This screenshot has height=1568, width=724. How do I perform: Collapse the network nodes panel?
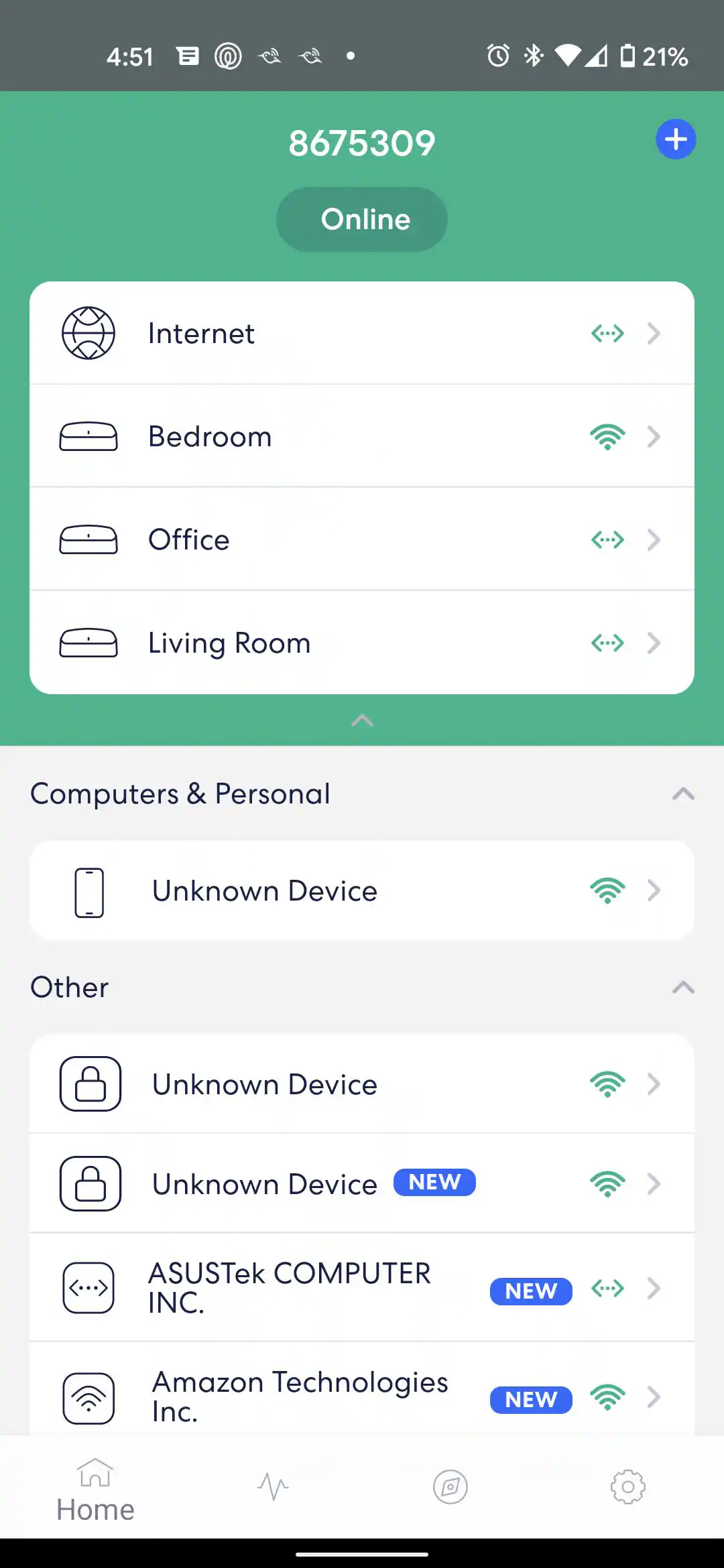[x=362, y=720]
